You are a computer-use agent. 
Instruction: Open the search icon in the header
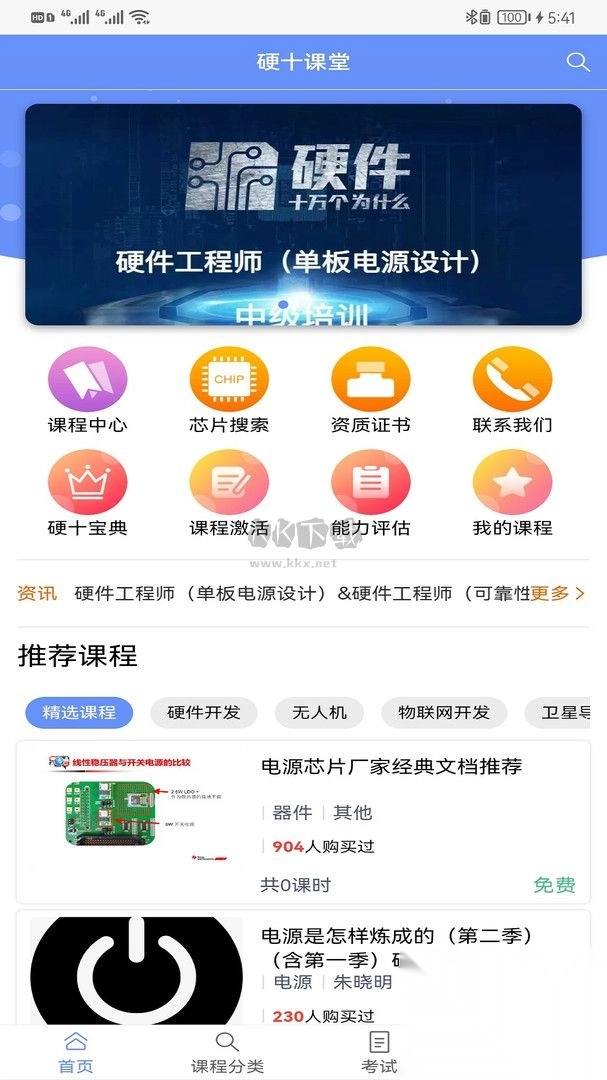(577, 62)
